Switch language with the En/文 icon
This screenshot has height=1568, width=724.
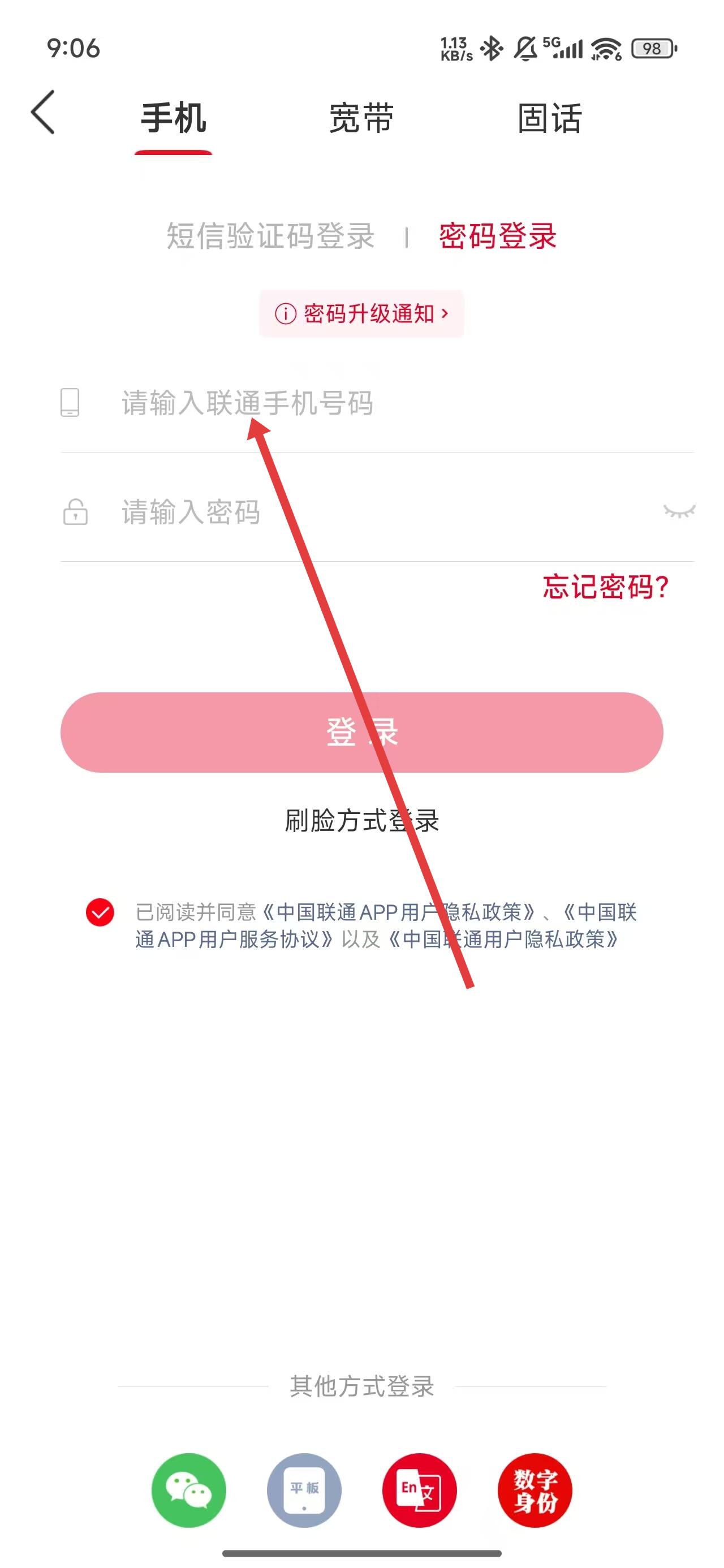point(419,1490)
